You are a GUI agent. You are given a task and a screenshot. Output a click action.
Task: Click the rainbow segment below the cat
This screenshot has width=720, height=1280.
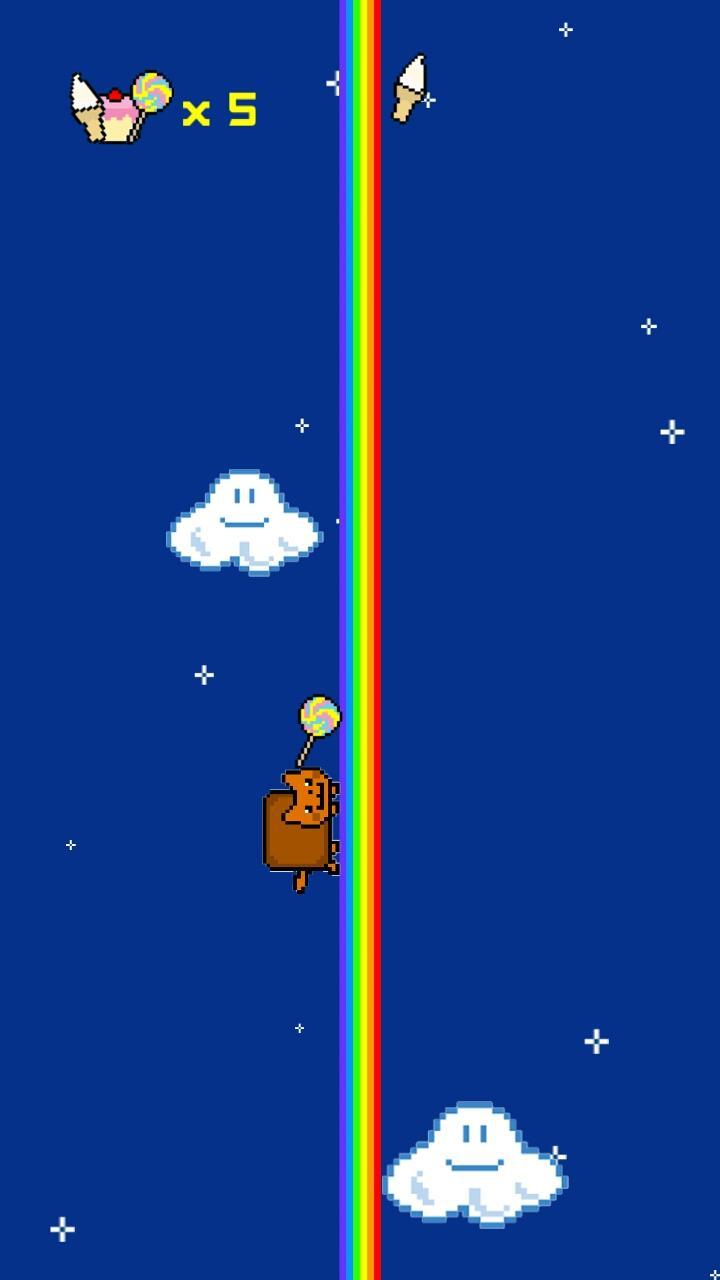coord(360,1000)
